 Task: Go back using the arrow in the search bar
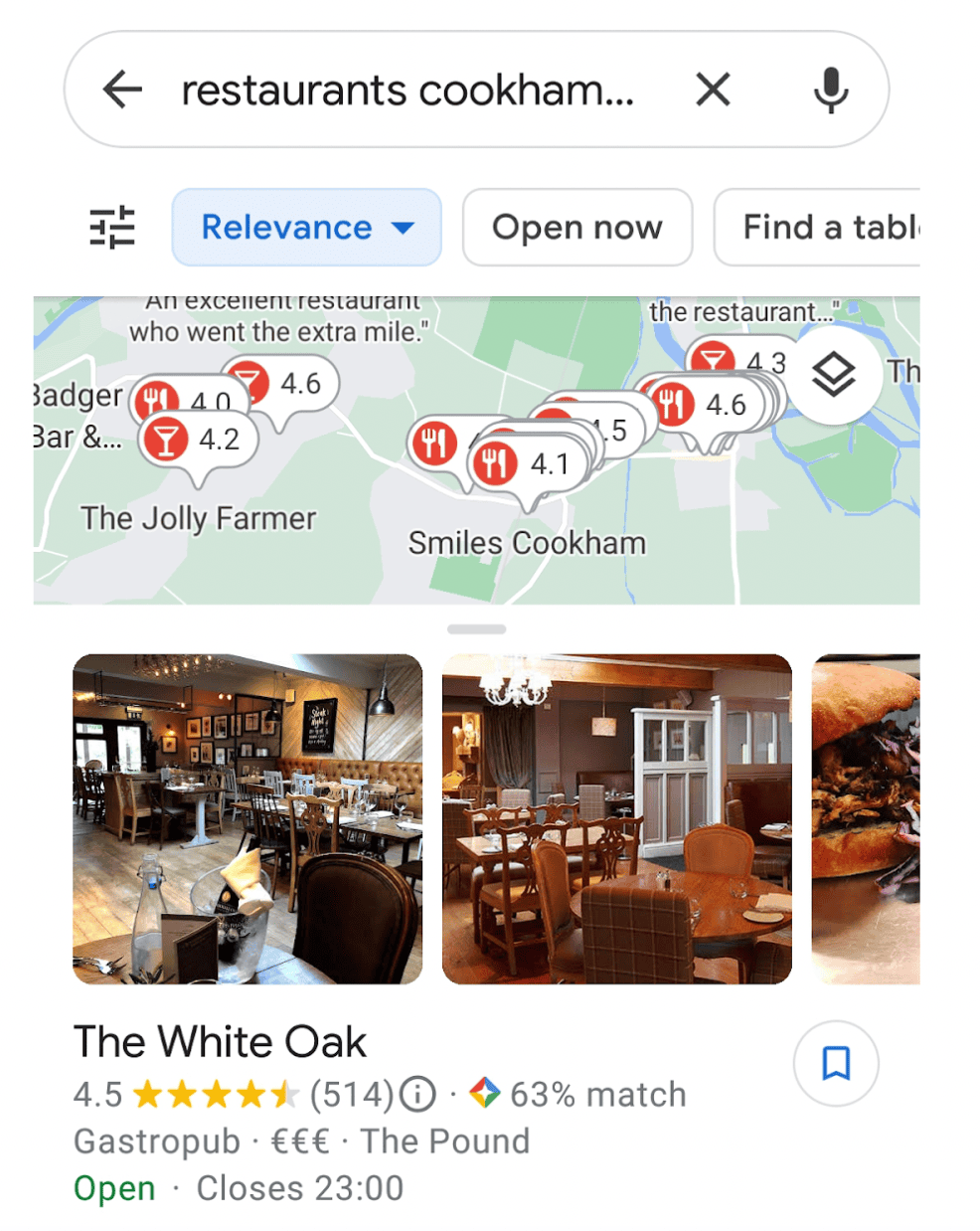[x=123, y=89]
